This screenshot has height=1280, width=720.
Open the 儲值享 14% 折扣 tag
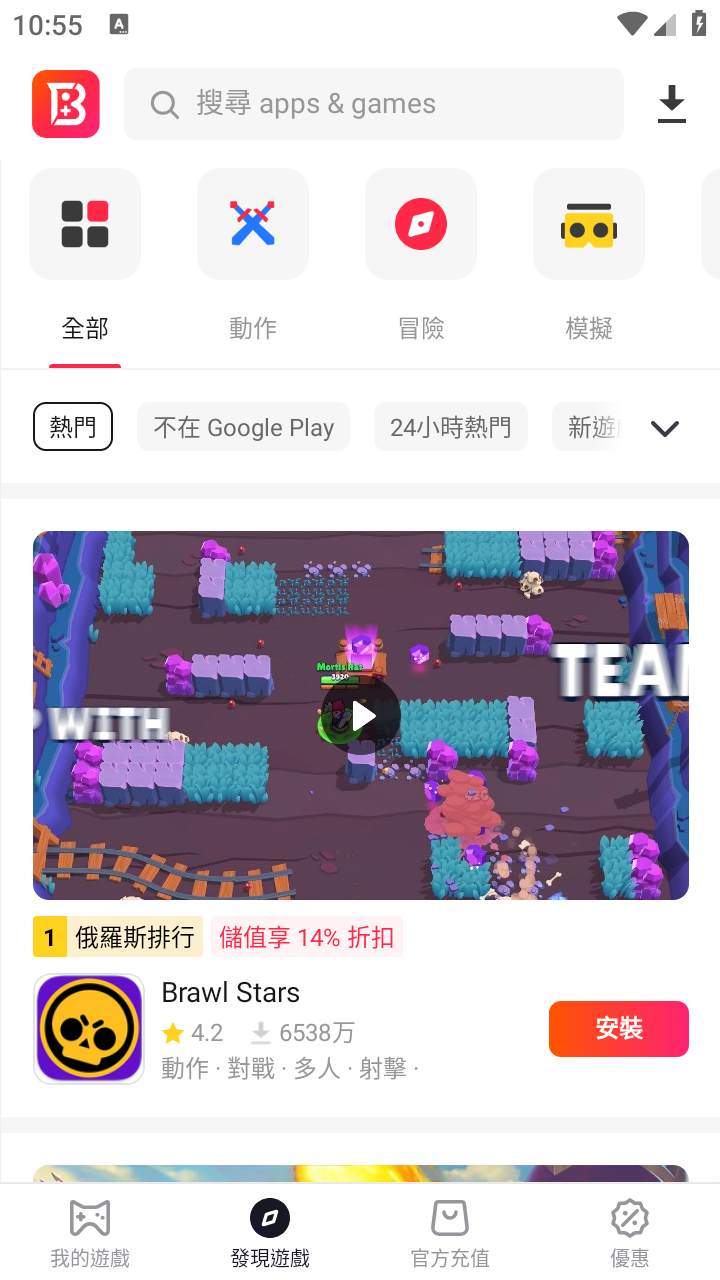(x=306, y=937)
